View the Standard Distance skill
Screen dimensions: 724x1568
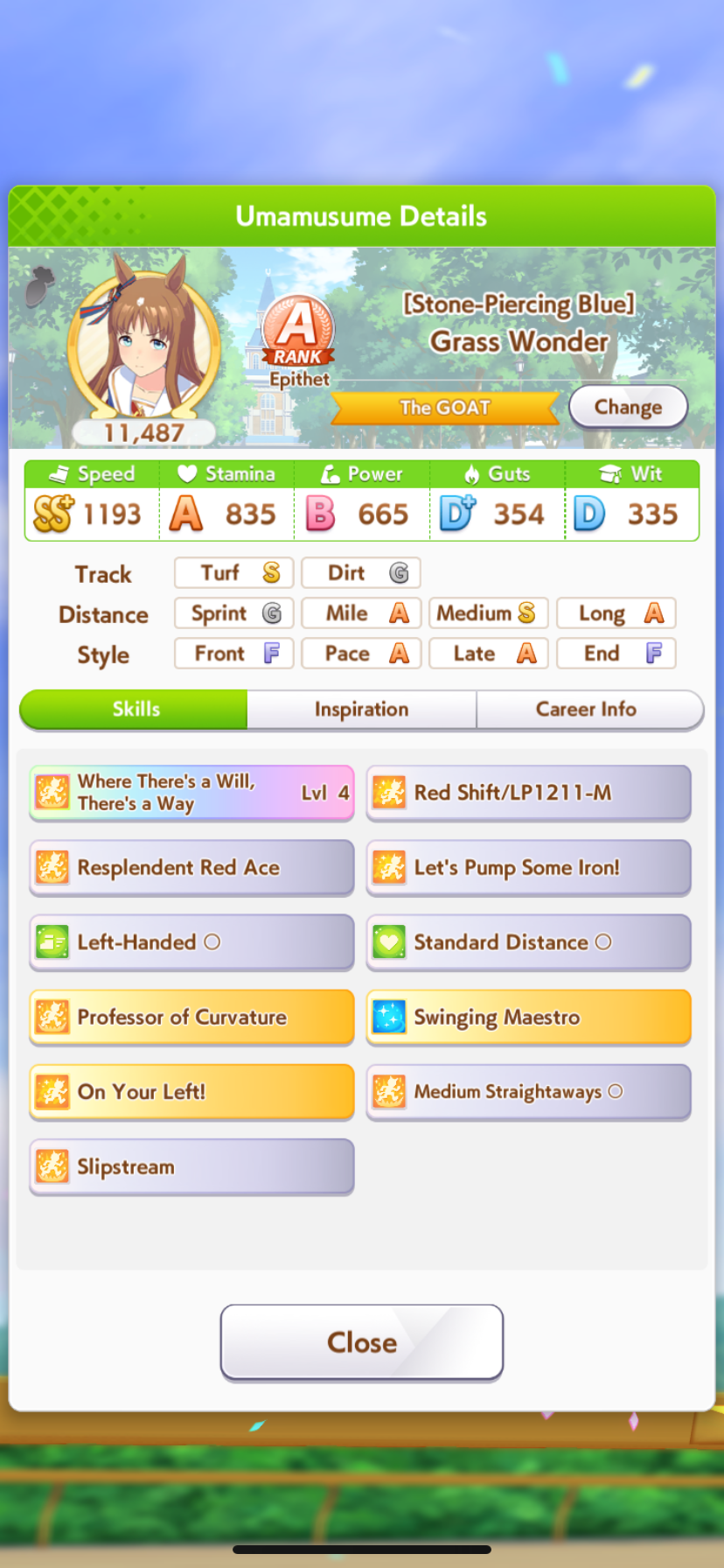(x=528, y=942)
